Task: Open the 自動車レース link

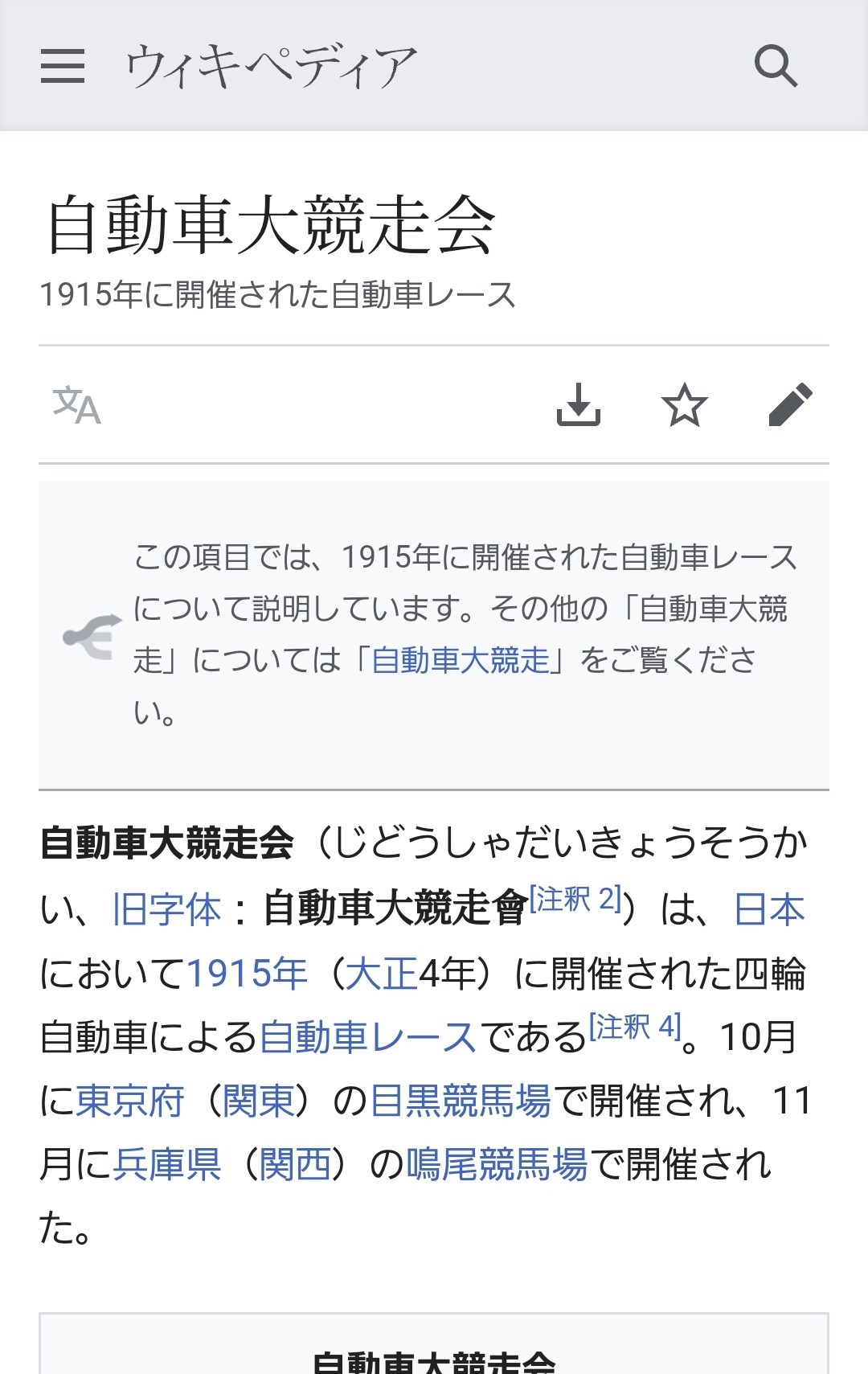Action: (368, 1037)
